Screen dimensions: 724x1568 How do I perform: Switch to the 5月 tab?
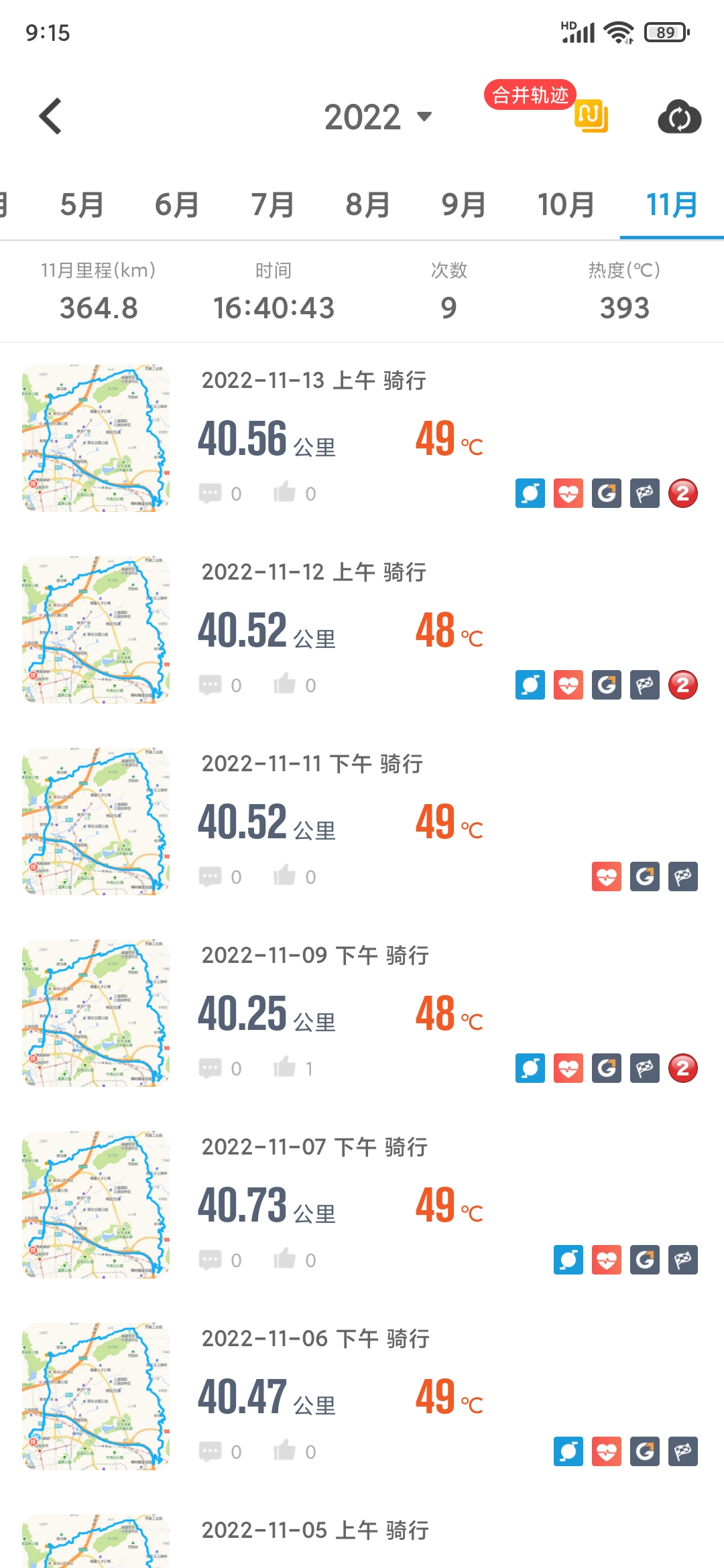(x=82, y=205)
